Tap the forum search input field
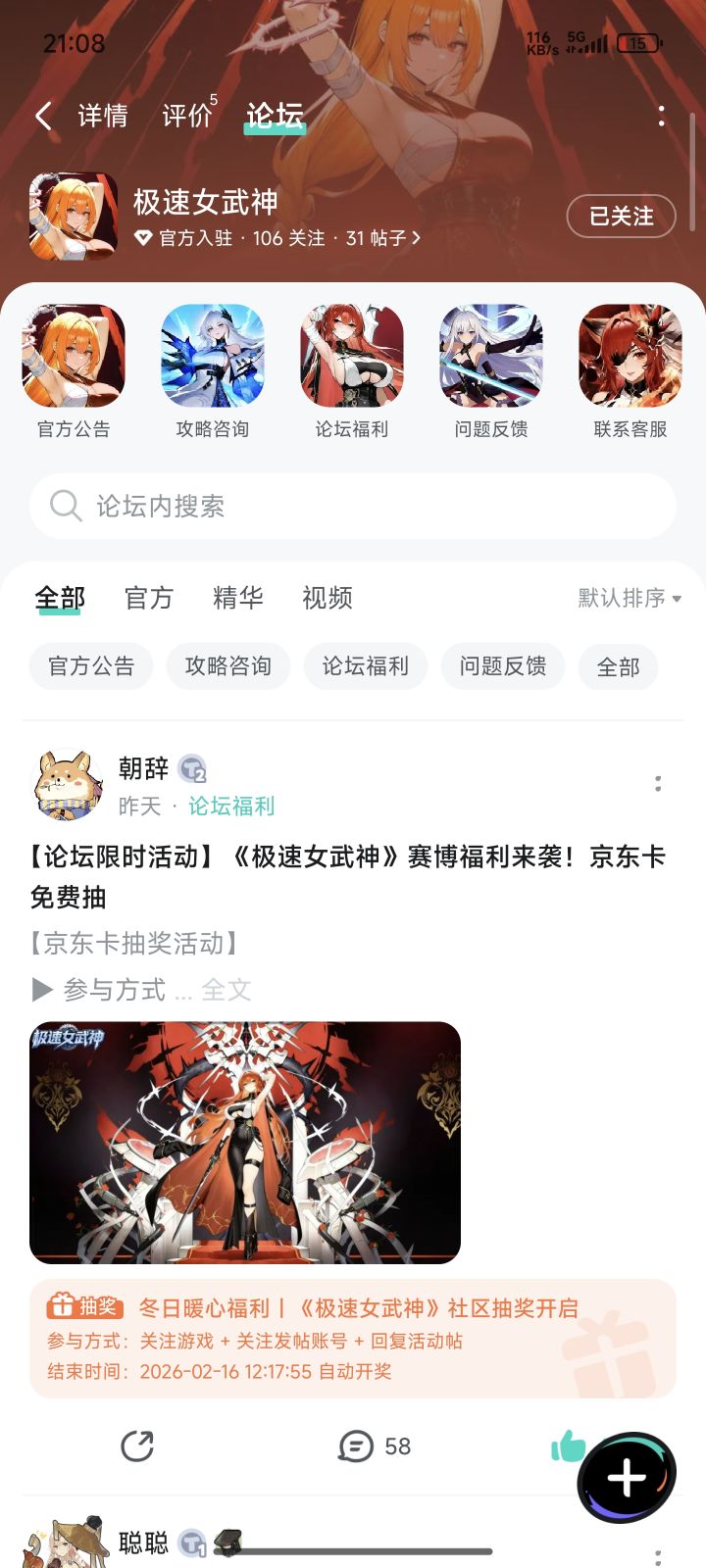The width and height of the screenshot is (706, 1568). (x=353, y=507)
